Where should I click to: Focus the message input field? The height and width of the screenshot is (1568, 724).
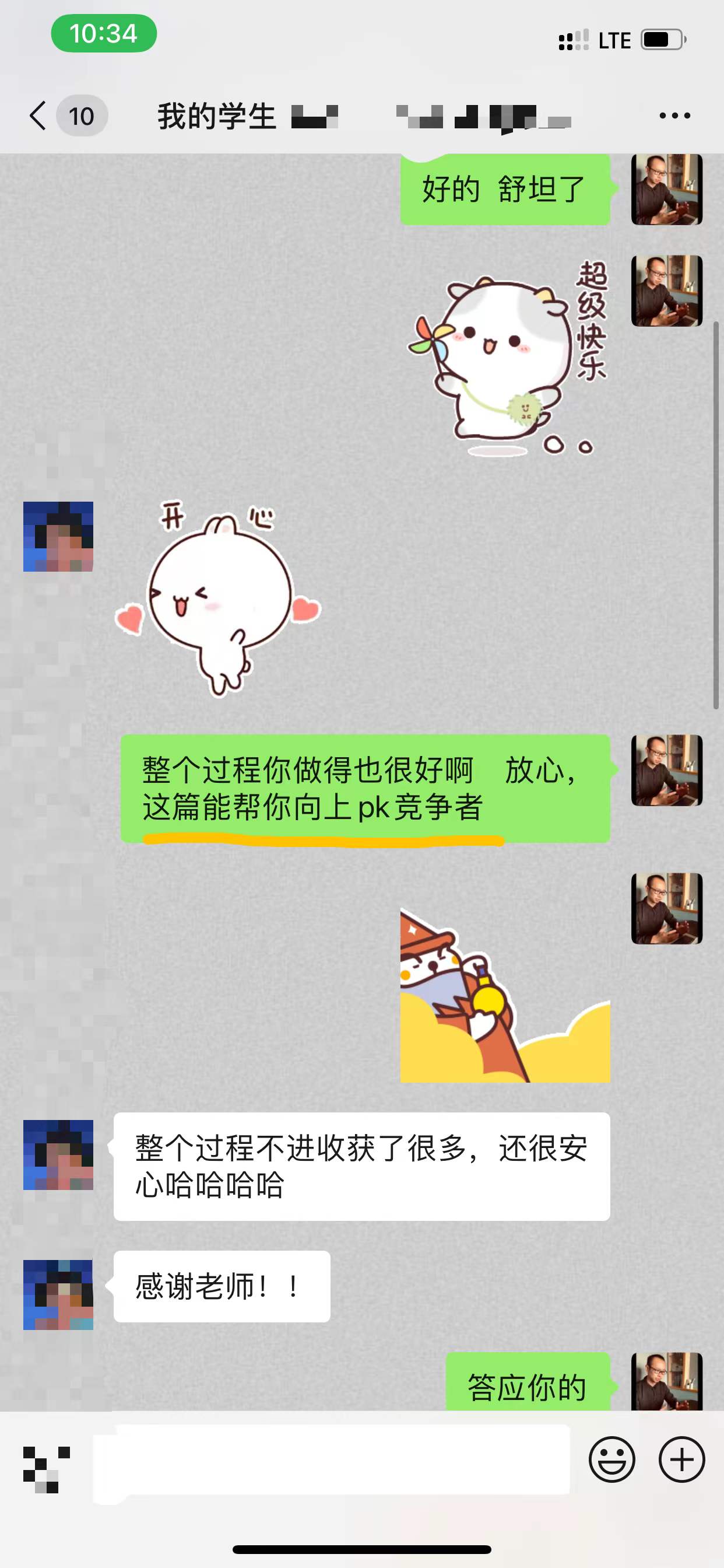coord(332,1459)
